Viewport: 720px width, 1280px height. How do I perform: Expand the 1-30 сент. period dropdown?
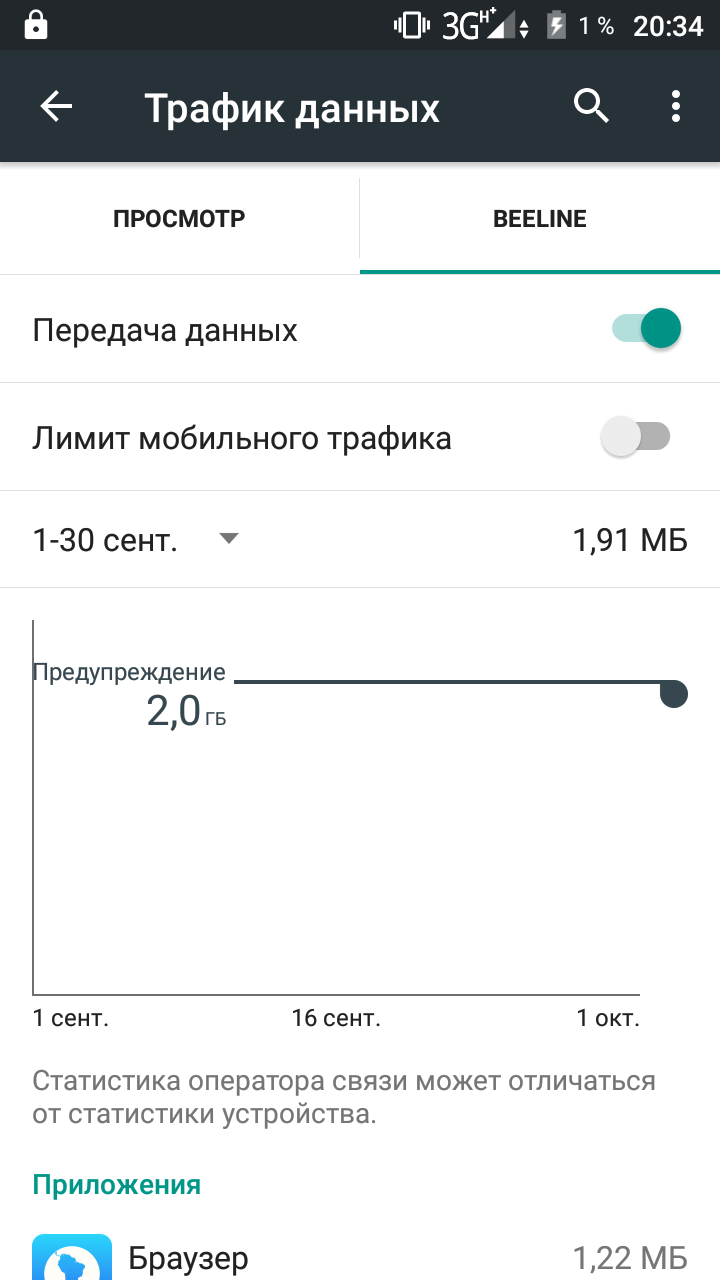tap(136, 540)
